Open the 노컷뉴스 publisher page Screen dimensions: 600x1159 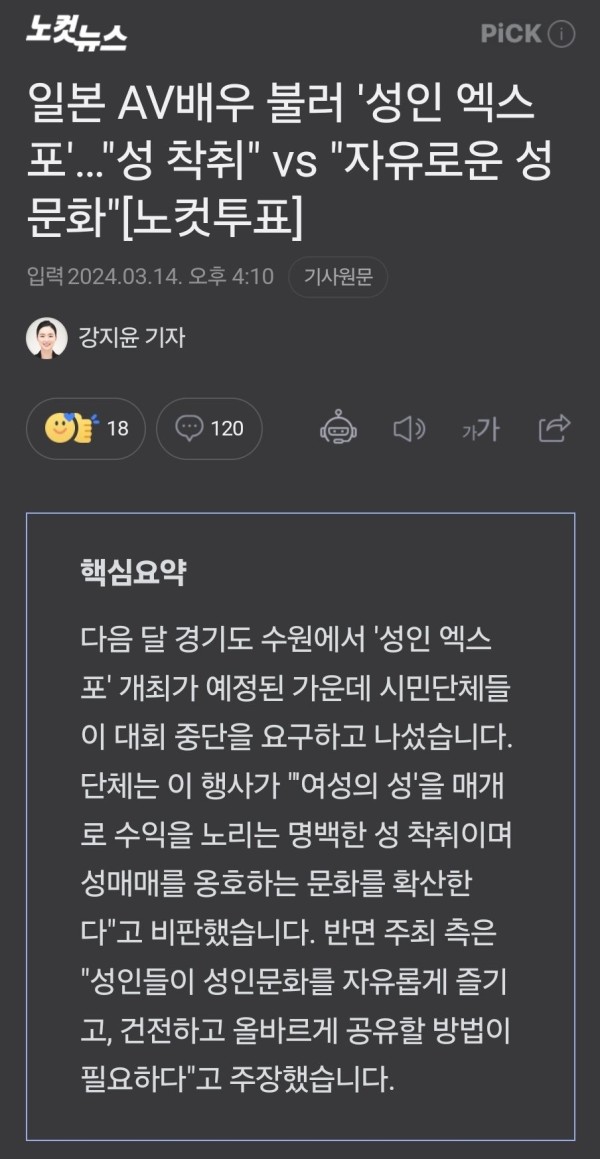(x=76, y=35)
